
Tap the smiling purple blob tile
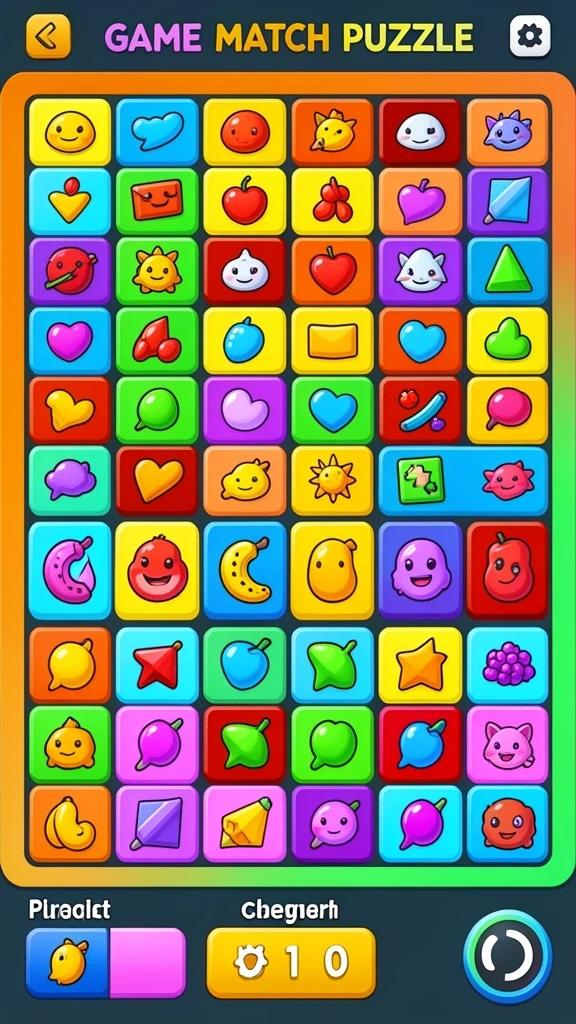(x=420, y=570)
